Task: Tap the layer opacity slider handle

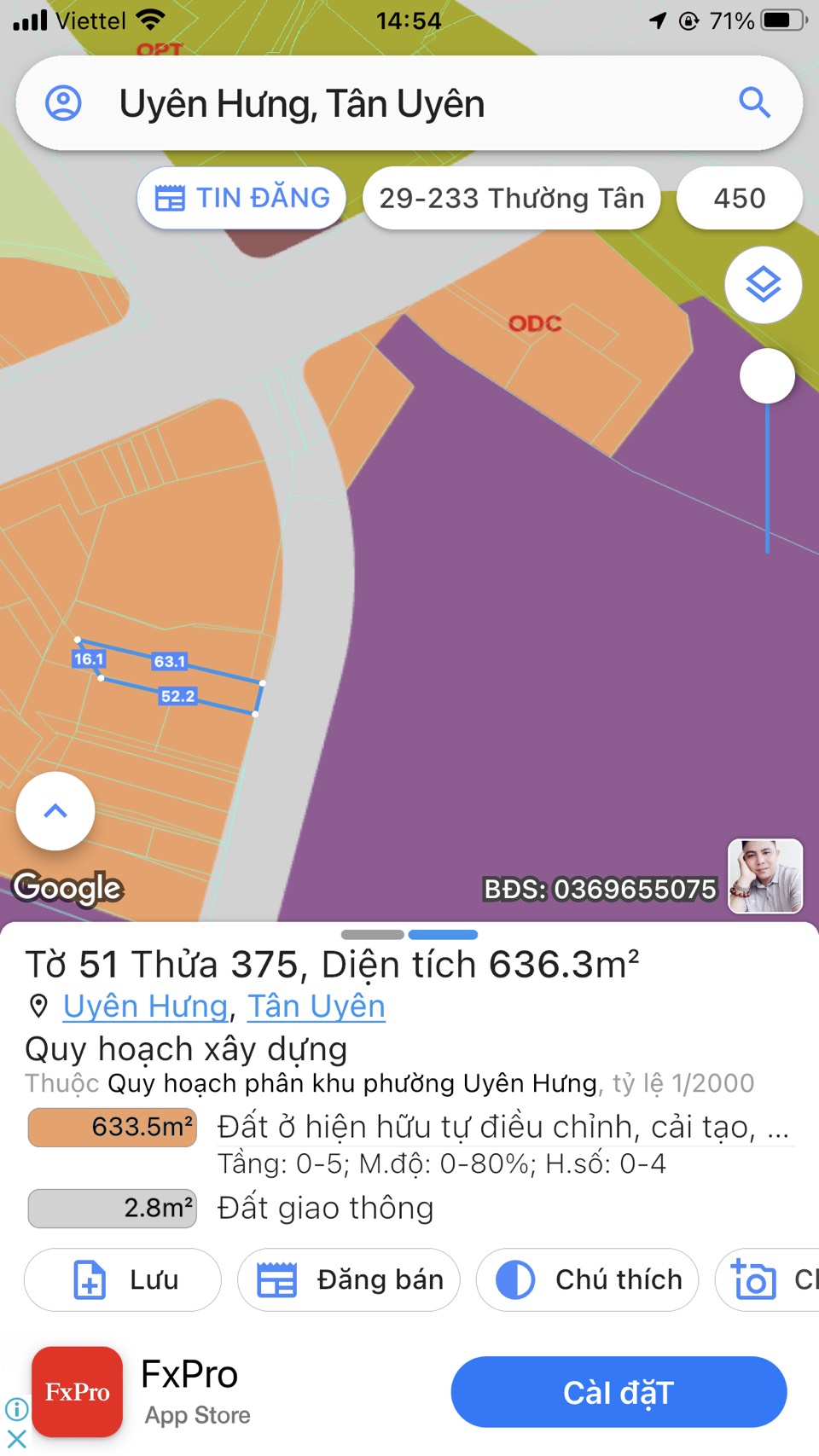Action: (767, 376)
